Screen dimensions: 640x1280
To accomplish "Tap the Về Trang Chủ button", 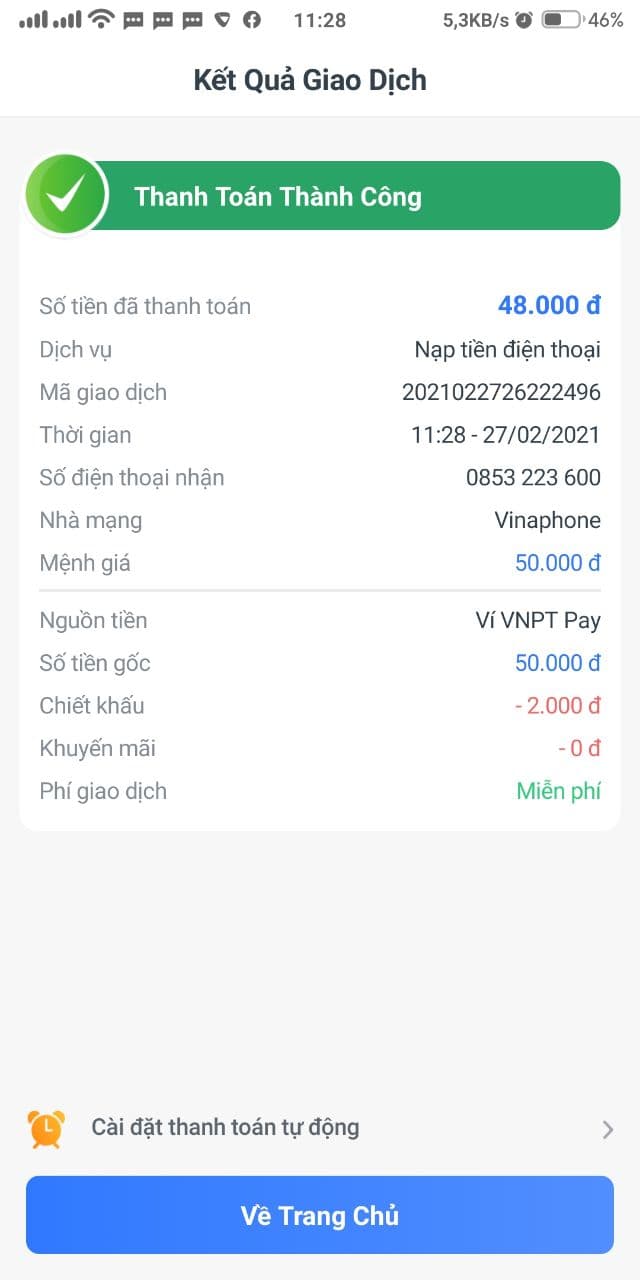I will 320,1215.
